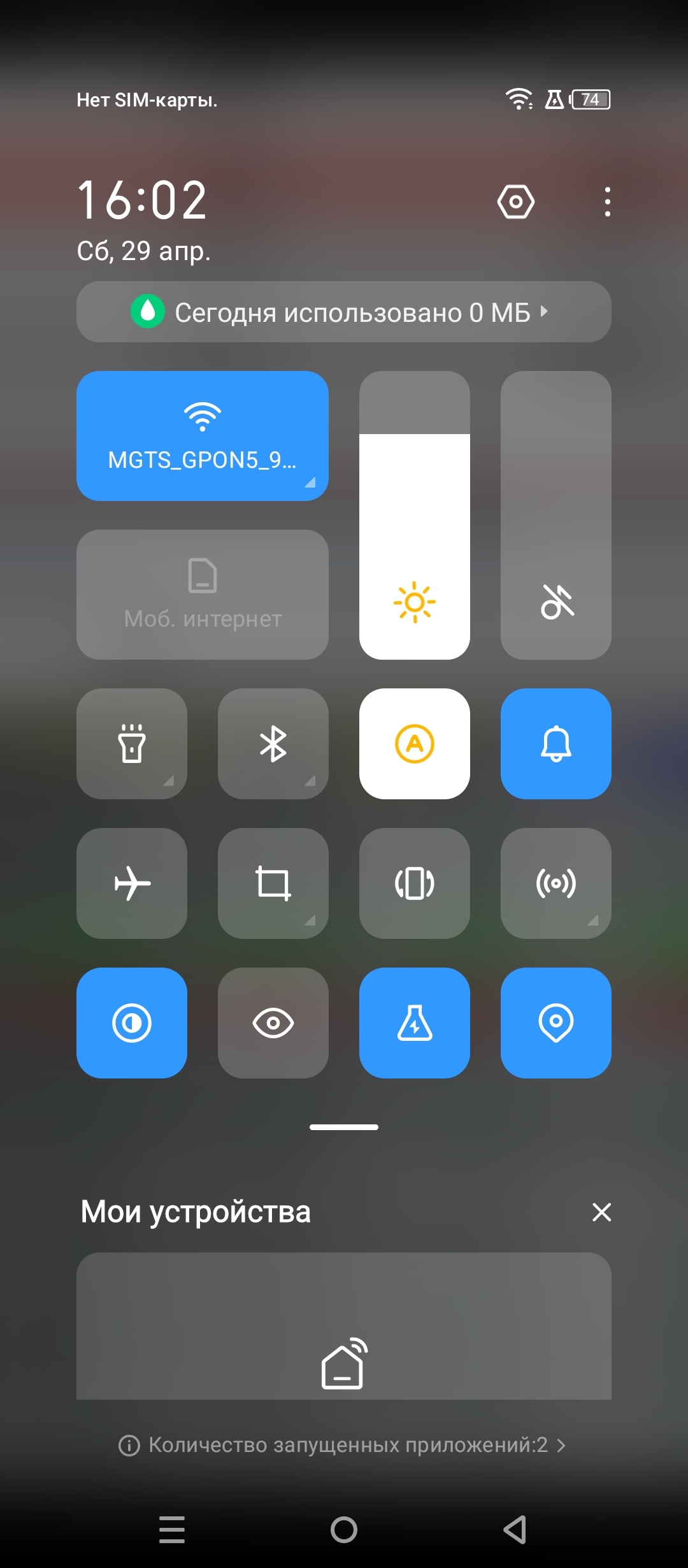Turn on the flashlight

click(132, 743)
